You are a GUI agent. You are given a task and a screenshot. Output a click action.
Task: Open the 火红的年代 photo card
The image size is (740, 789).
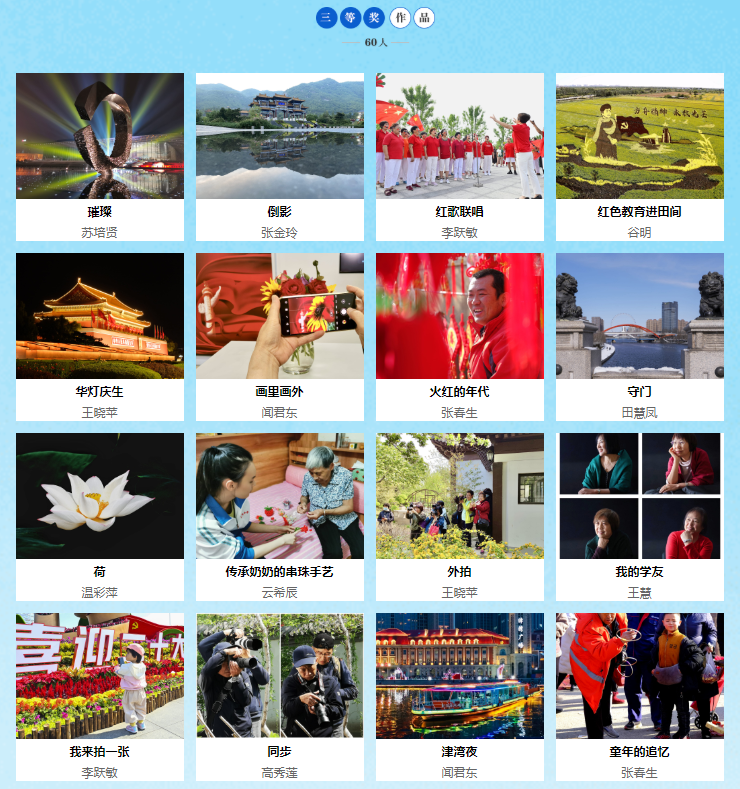click(x=460, y=316)
